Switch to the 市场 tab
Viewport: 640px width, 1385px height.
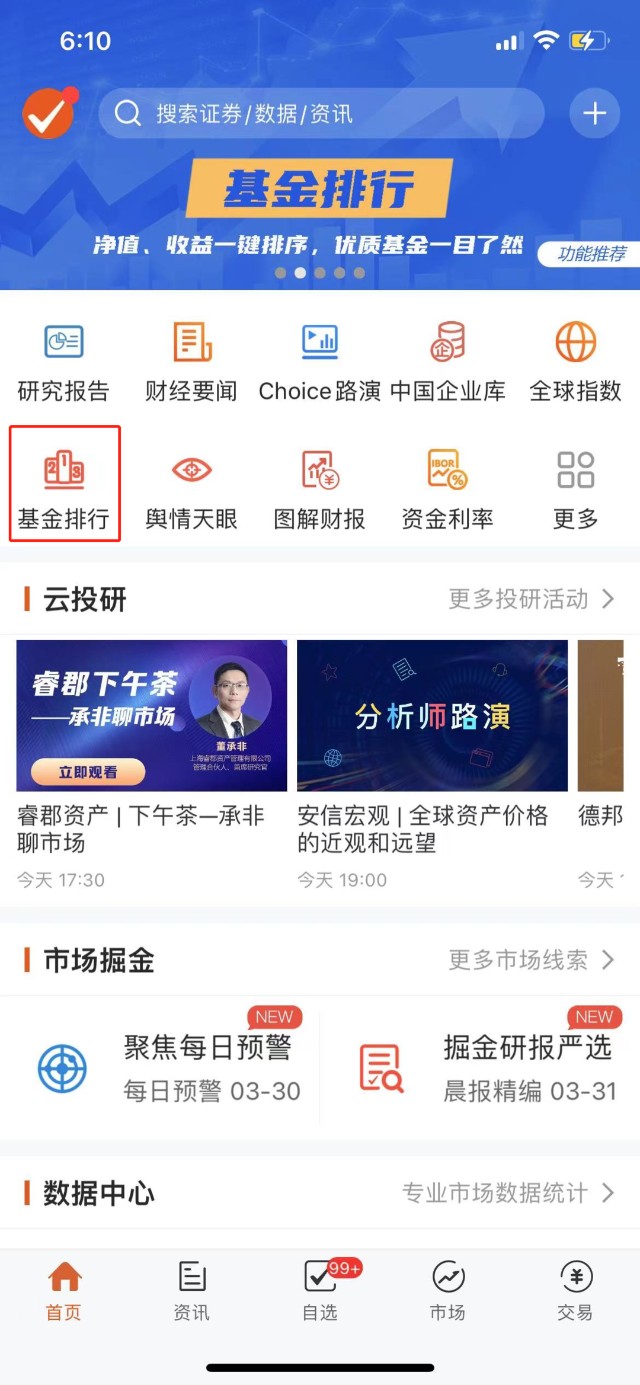point(448,1291)
